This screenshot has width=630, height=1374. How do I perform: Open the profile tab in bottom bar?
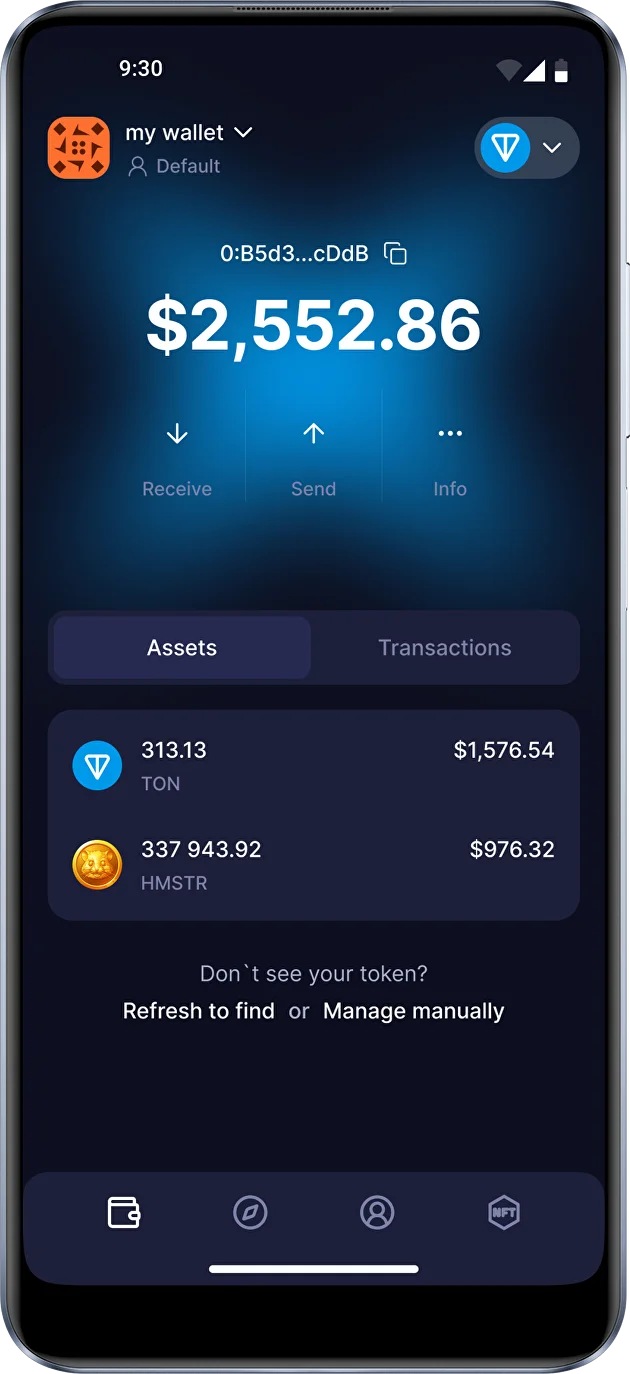[x=377, y=1213]
